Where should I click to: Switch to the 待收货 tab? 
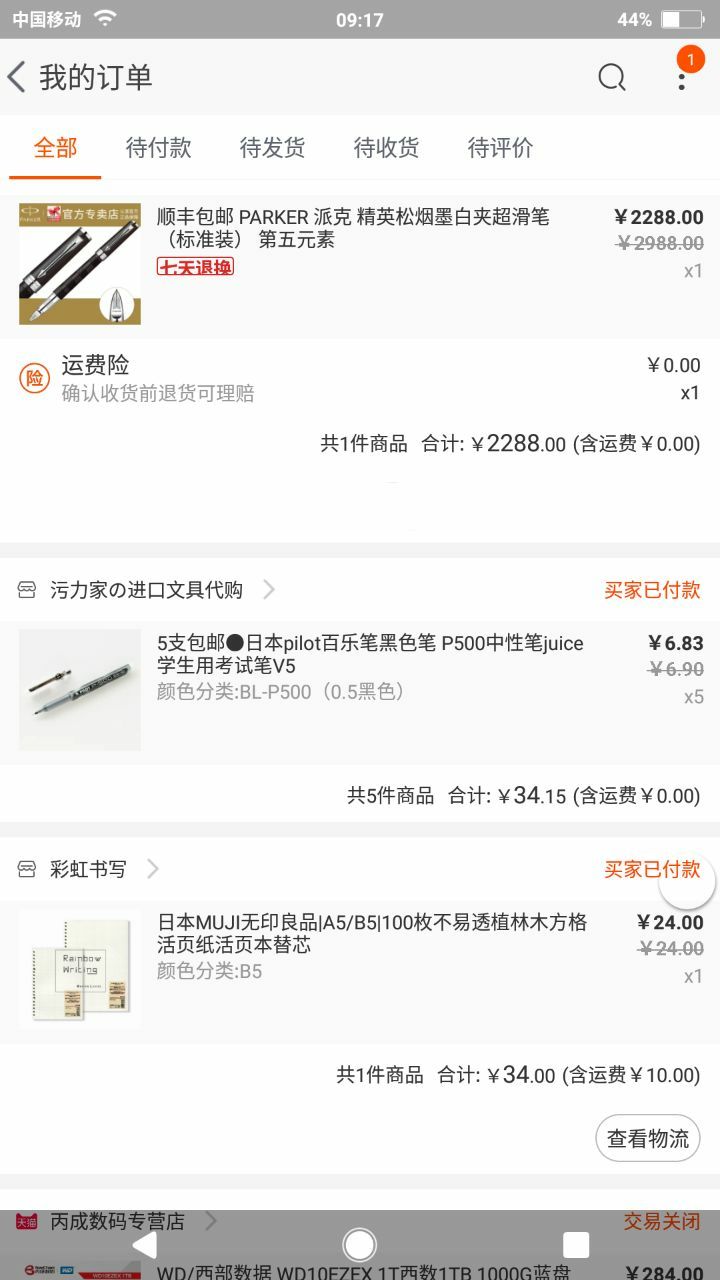coord(386,148)
